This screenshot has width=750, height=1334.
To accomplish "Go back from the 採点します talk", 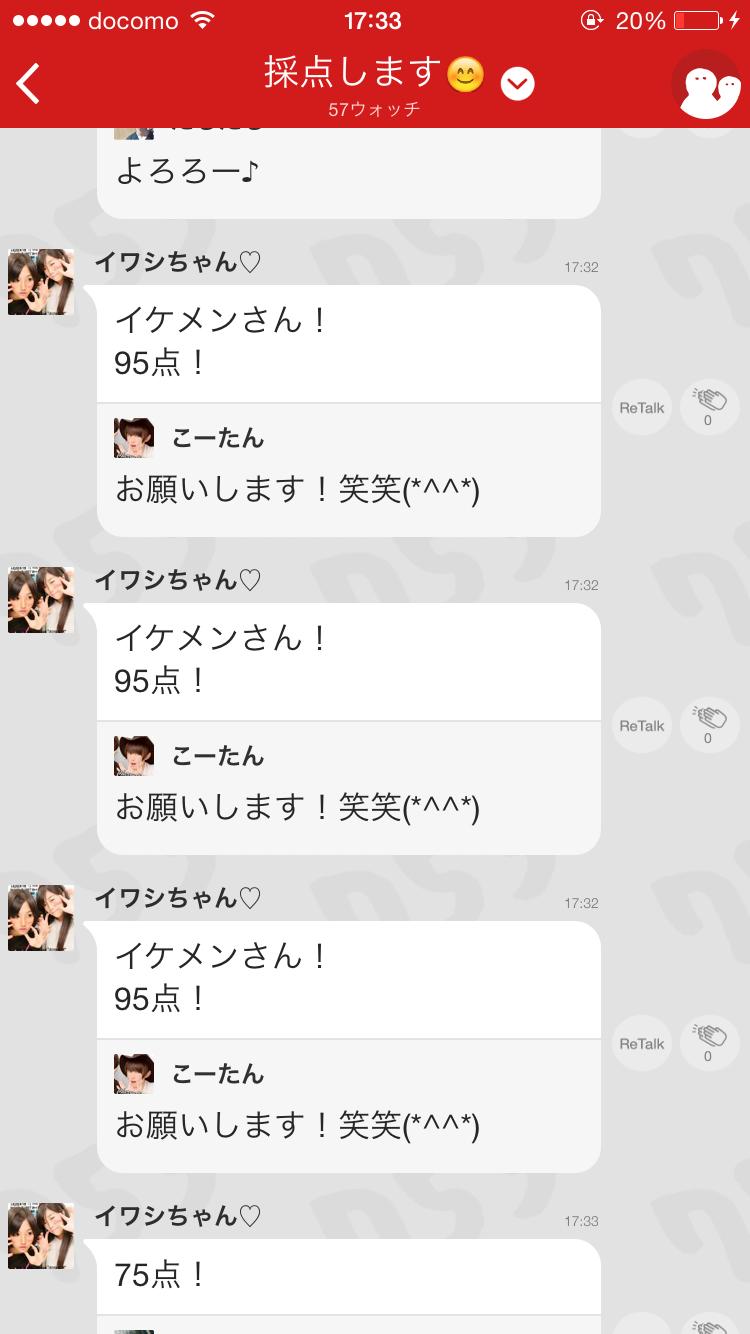I will pyautogui.click(x=30, y=84).
